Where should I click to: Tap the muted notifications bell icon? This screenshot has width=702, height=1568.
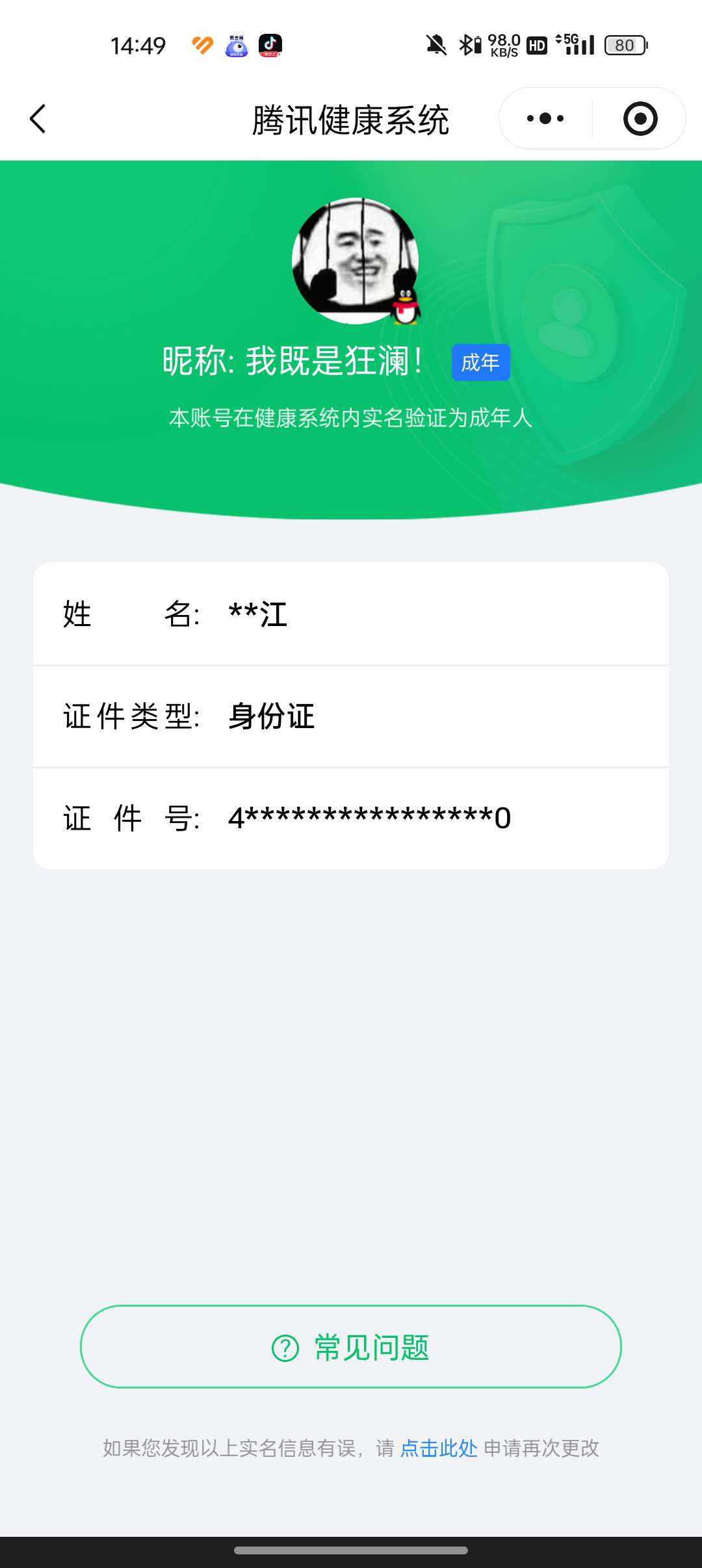point(437,44)
